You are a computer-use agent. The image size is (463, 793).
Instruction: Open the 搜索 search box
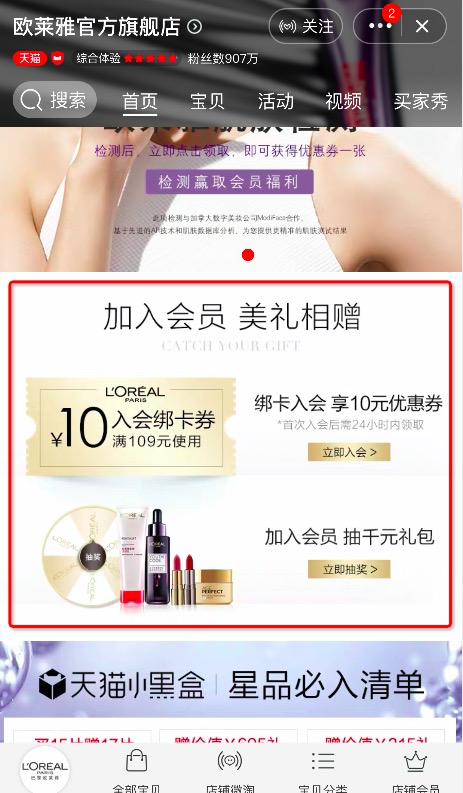point(55,100)
